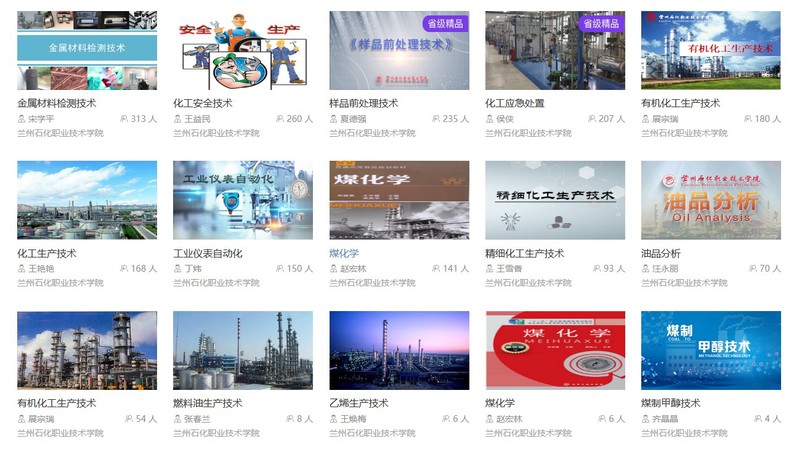The image size is (798, 462).
Task: Select the 煤化学 course with 6 learners
Action: [x=555, y=350]
